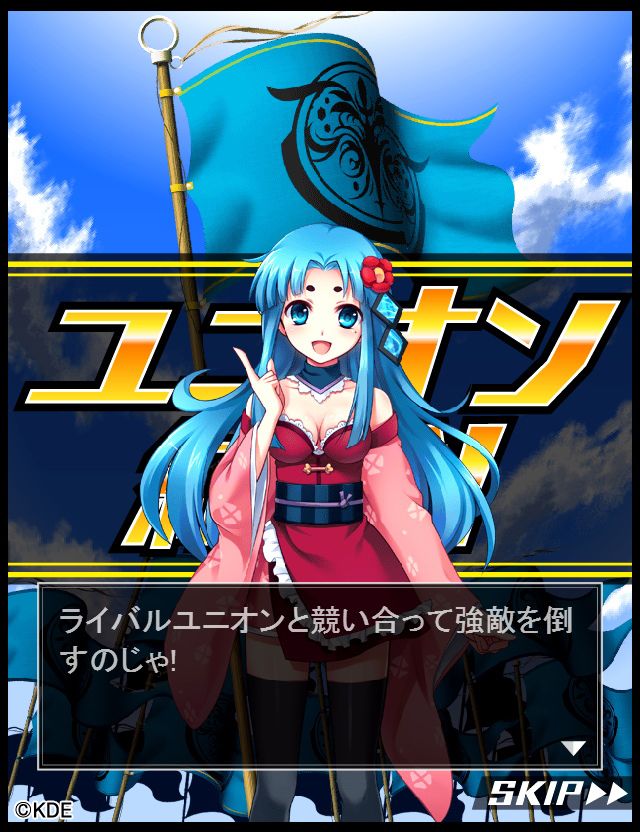Skip the cutscene with SKIP button
Image resolution: width=640 pixels, height=832 pixels.
556,794
